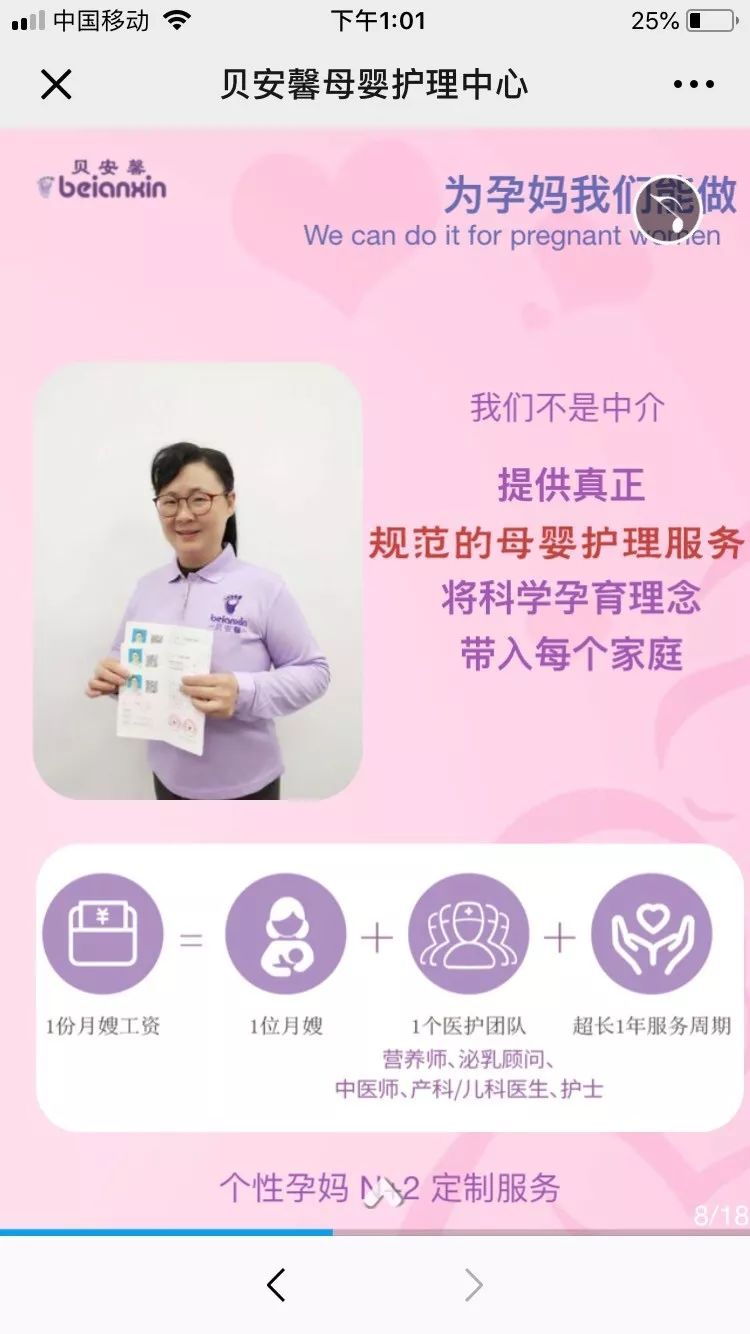Toggle the background music icon
This screenshot has width=750, height=1334.
click(x=668, y=208)
